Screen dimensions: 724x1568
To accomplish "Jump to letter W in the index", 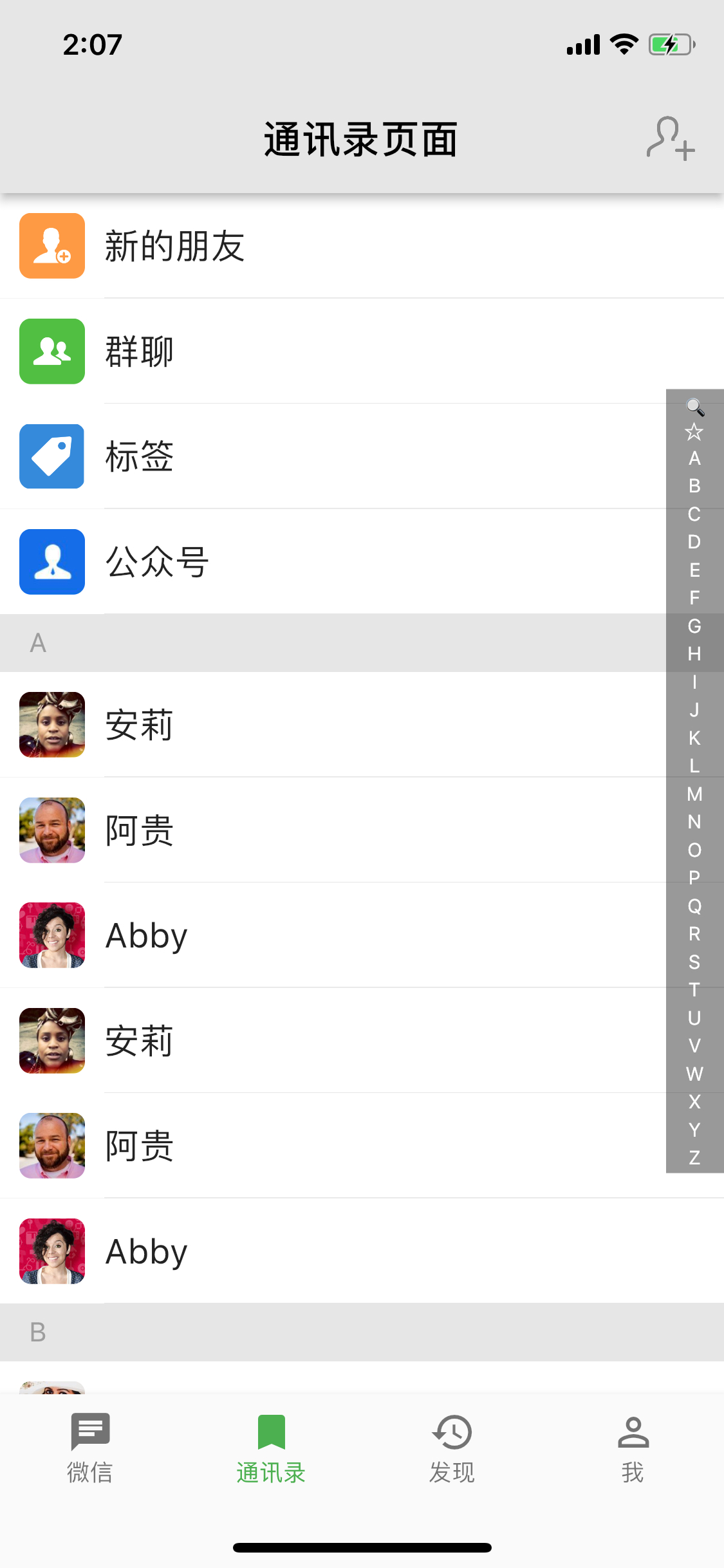I will pos(694,1074).
